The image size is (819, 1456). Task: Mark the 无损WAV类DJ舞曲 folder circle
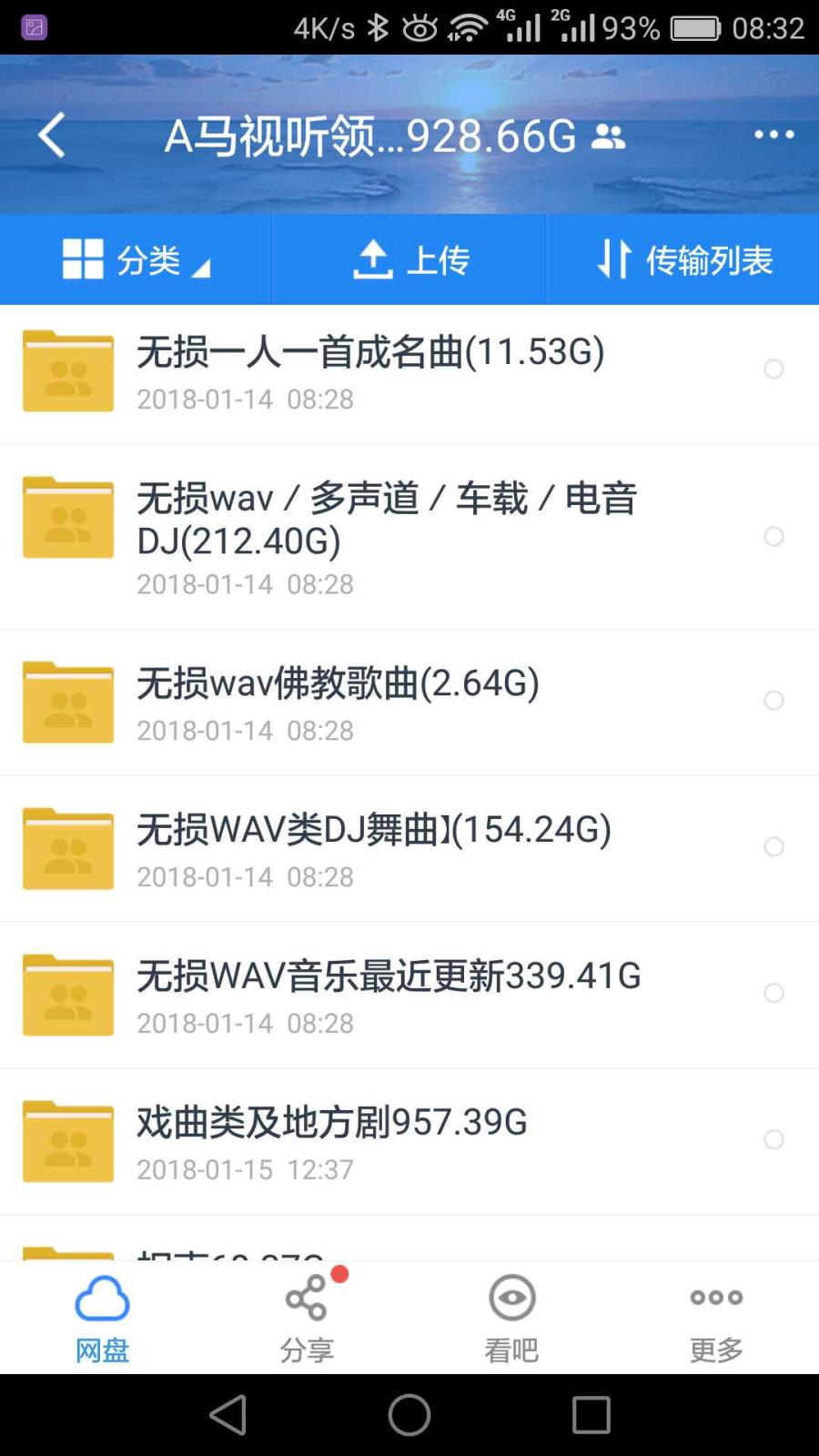773,846
